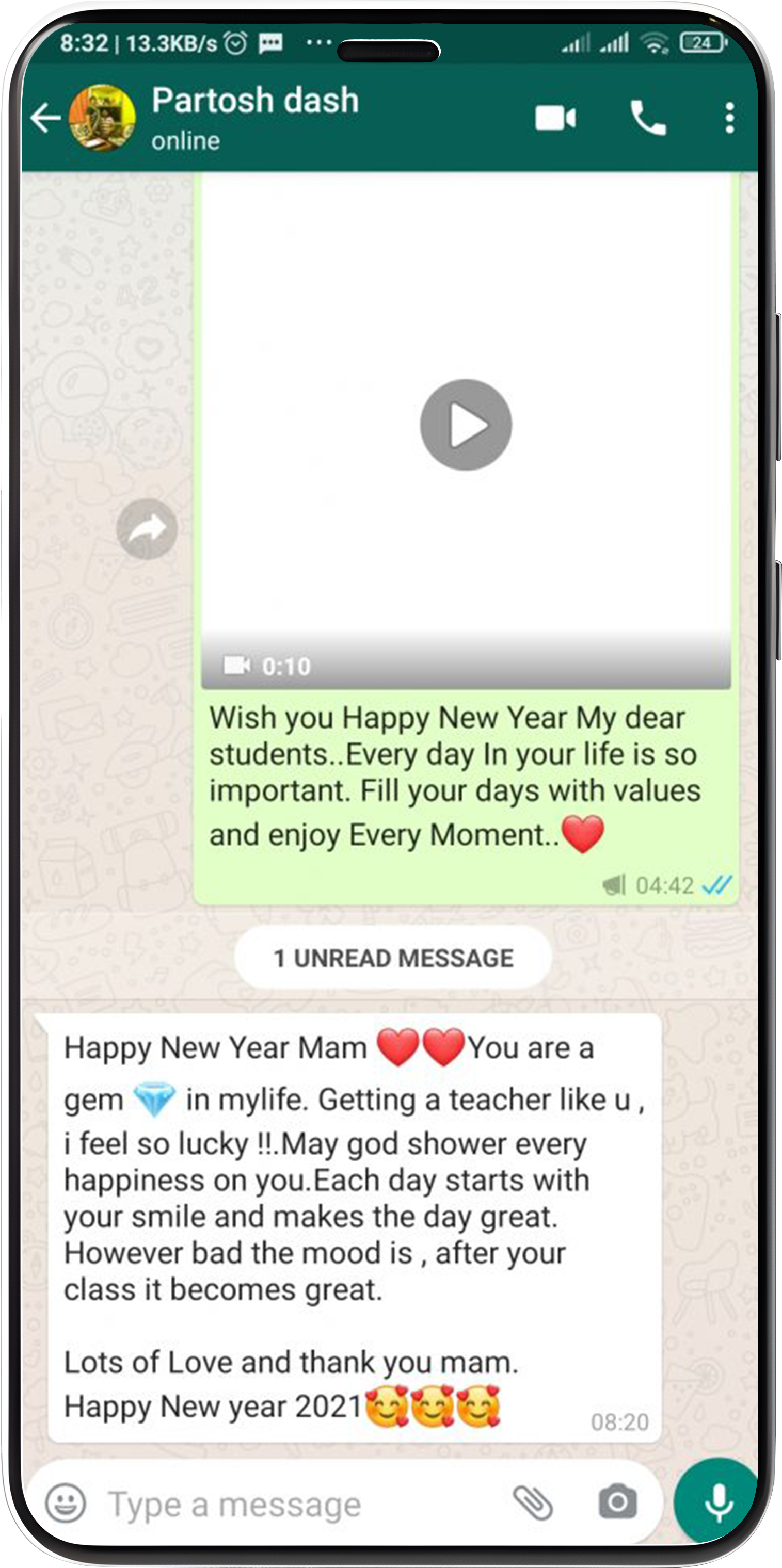Screen dimensions: 782x1568
Task: Forward the video message
Action: [147, 529]
